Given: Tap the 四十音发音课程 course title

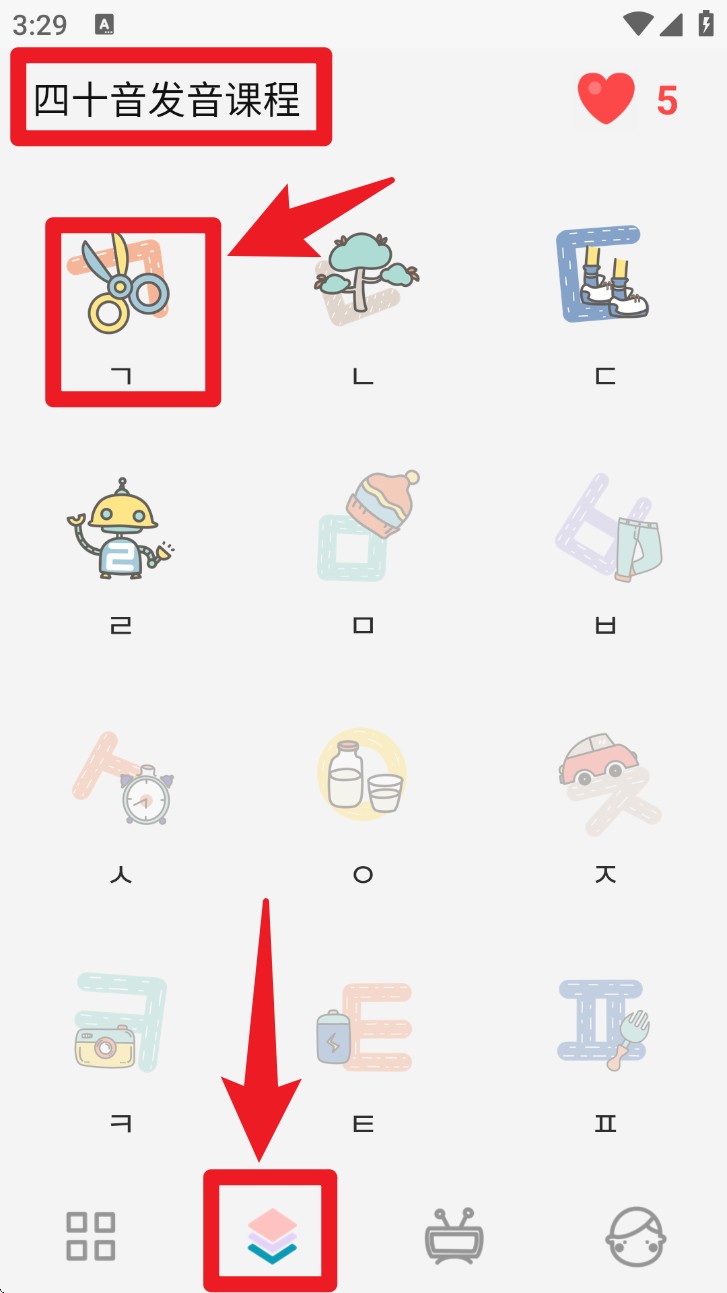Looking at the screenshot, I should 169,98.
